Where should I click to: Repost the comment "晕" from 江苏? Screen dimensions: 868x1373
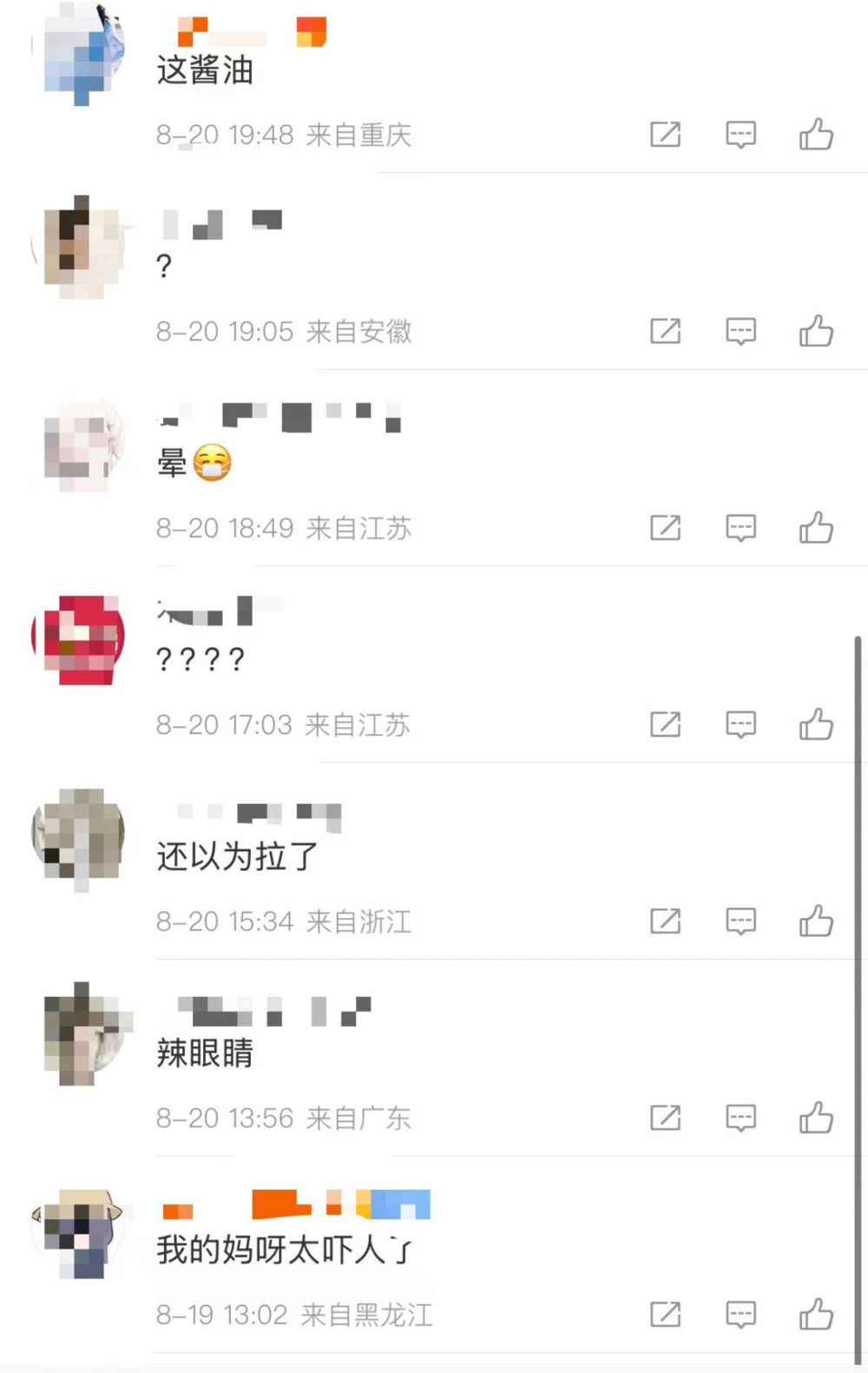pos(666,527)
